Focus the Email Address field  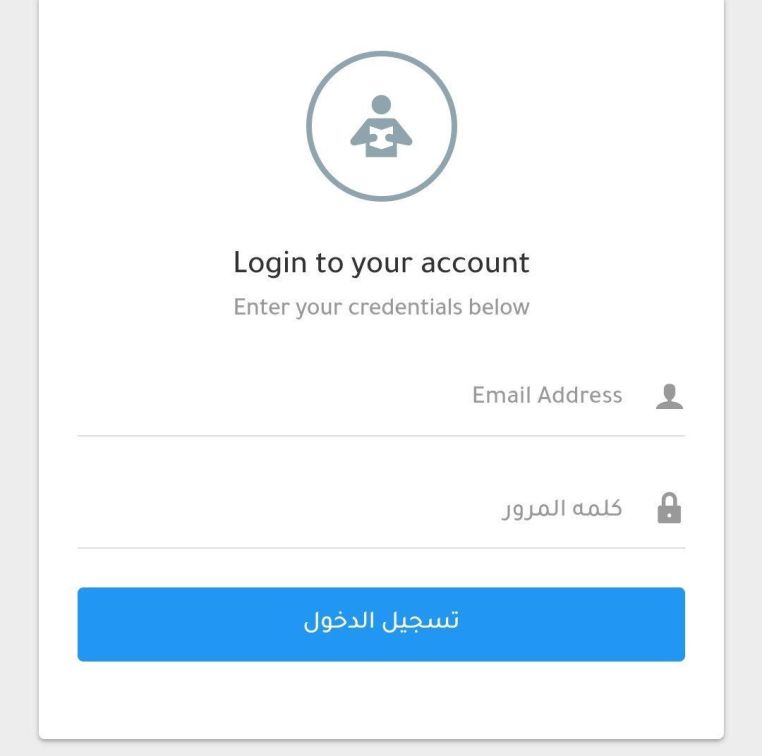(x=380, y=396)
